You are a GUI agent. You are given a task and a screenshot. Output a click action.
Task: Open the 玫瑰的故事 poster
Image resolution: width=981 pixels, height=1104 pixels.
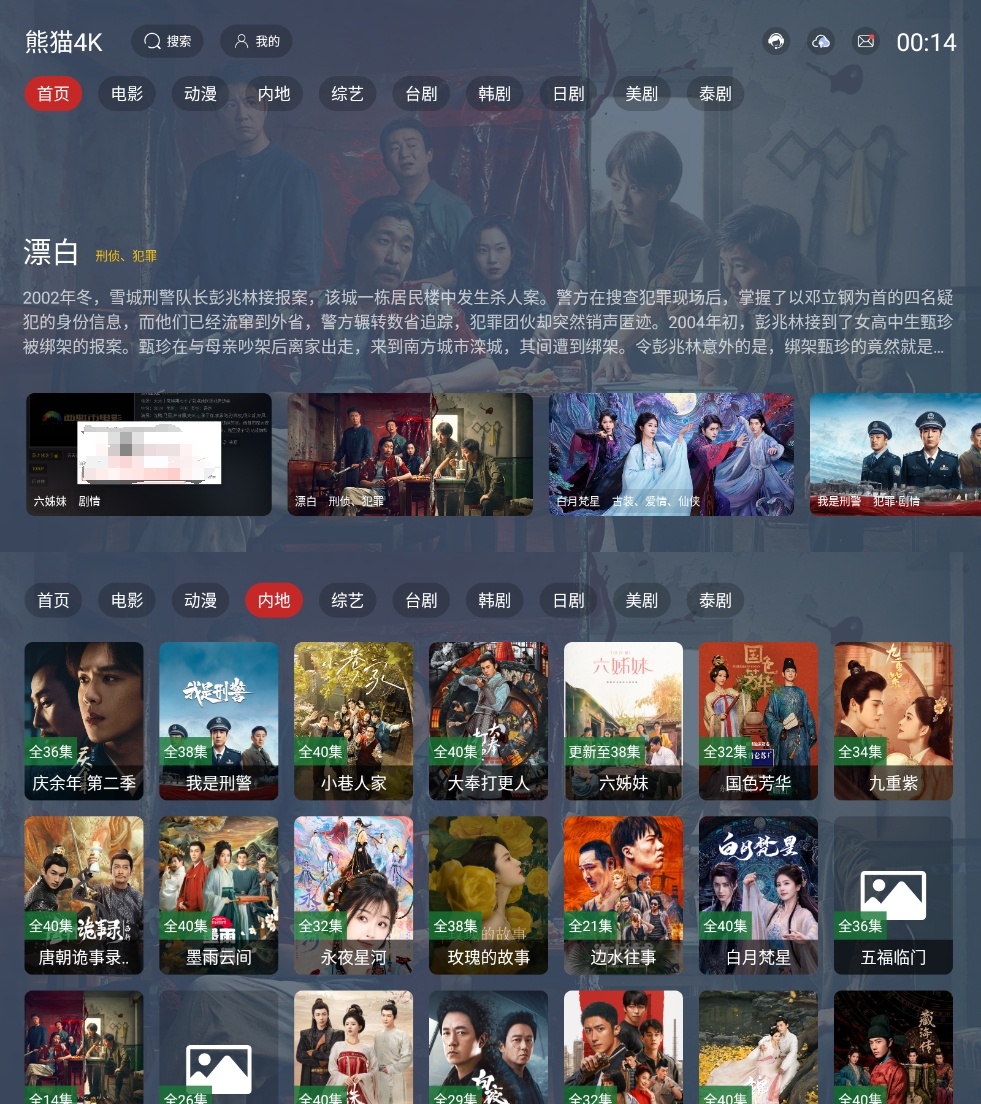coord(488,894)
